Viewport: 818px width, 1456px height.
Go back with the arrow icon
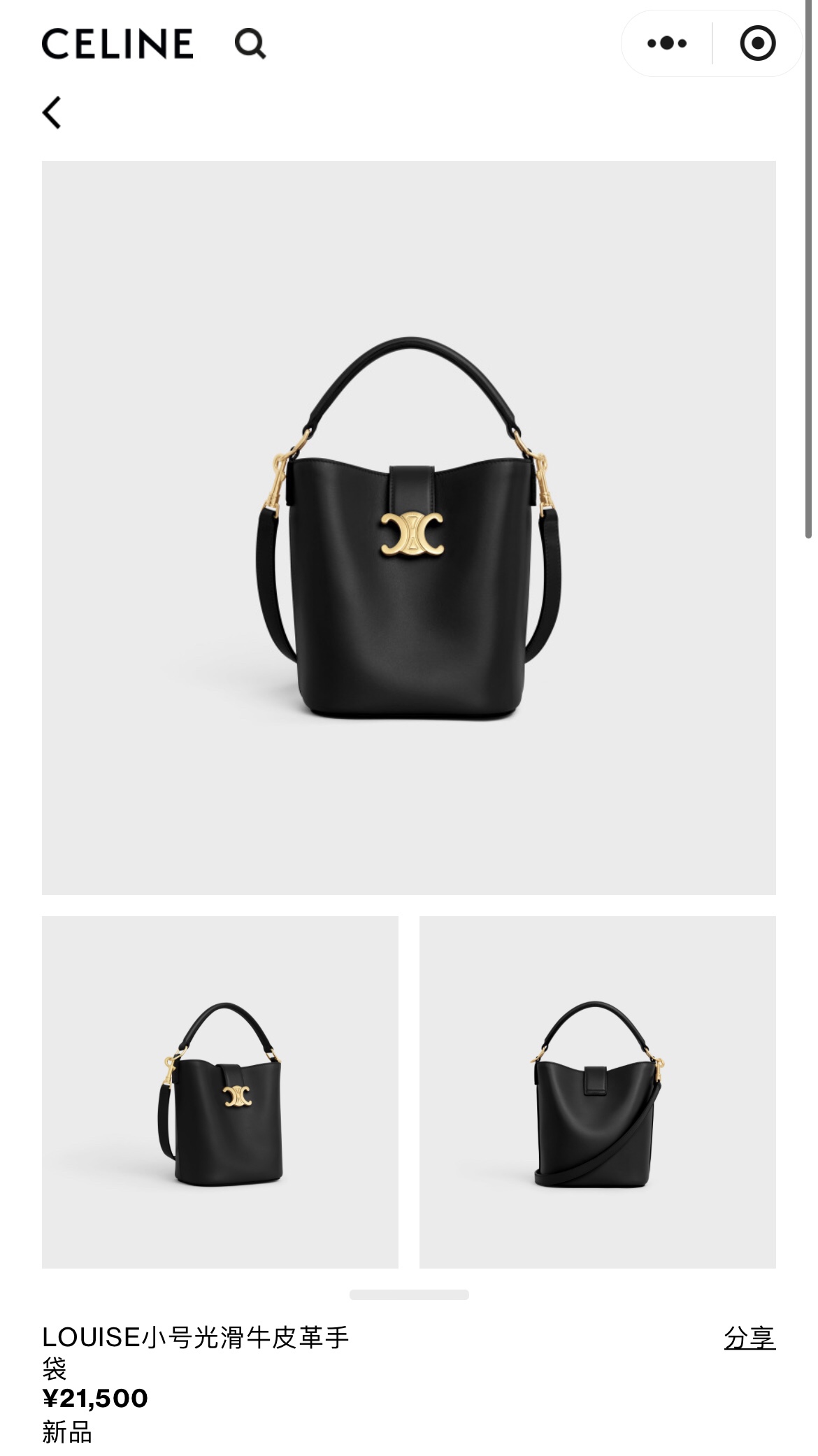click(52, 112)
